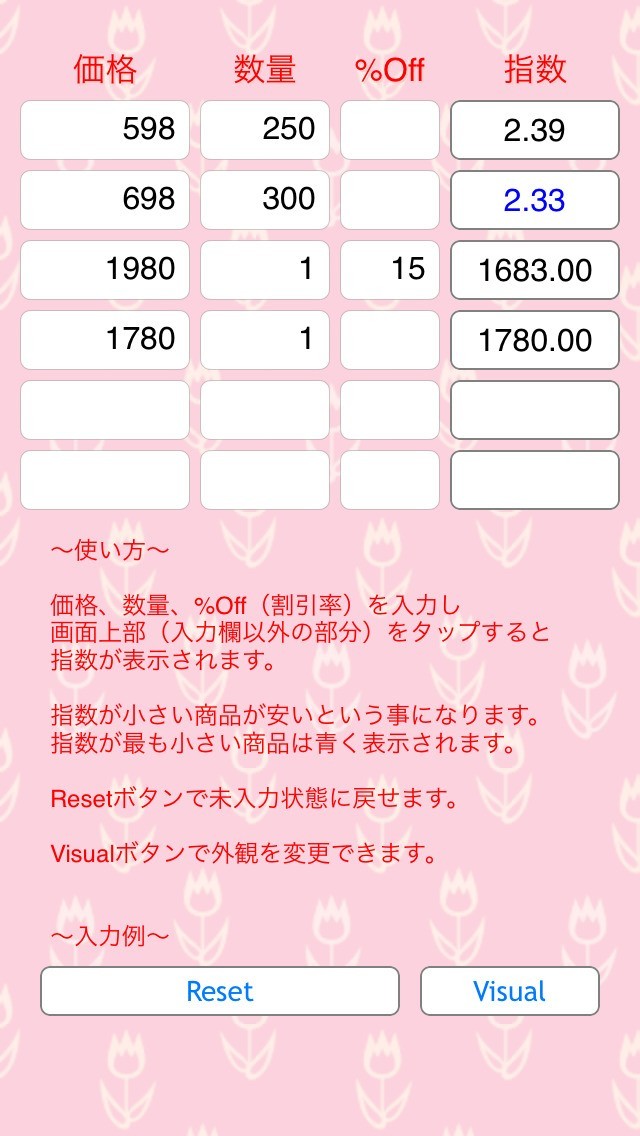Select the quantity field showing 300
Screen dimensions: 640x1136
click(x=265, y=200)
